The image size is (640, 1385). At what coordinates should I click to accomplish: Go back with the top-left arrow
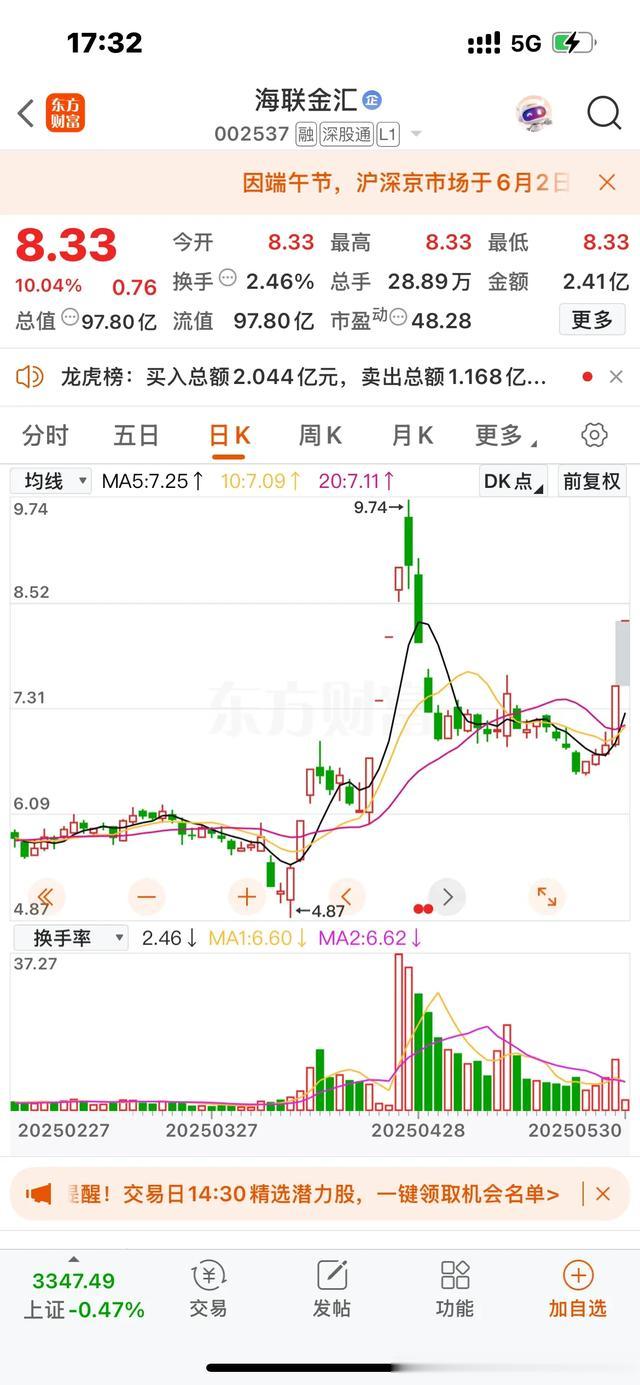click(26, 113)
